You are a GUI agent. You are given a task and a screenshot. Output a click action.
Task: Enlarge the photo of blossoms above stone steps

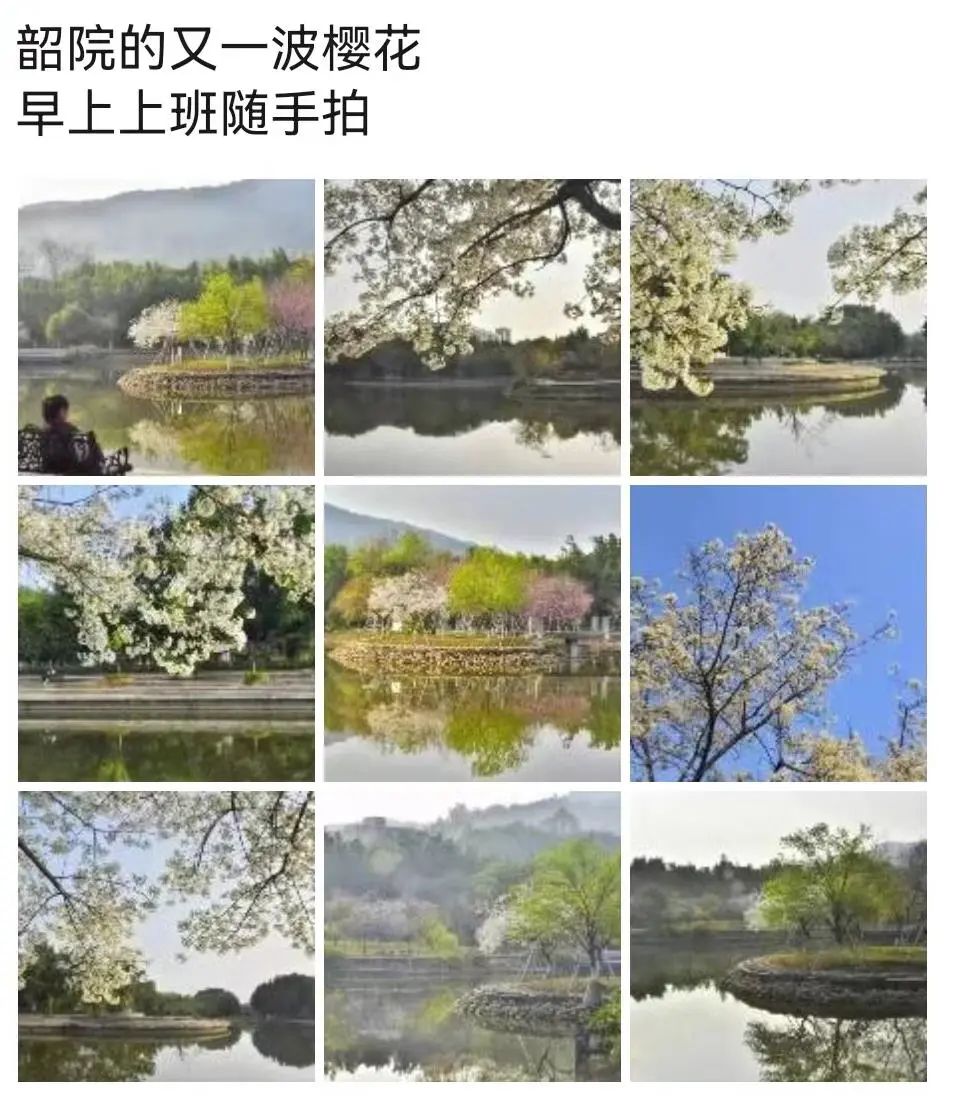[x=166, y=633]
